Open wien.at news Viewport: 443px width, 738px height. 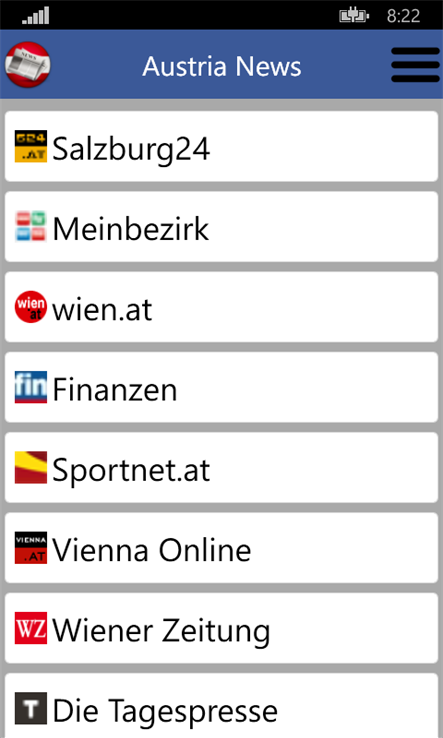tap(221, 307)
